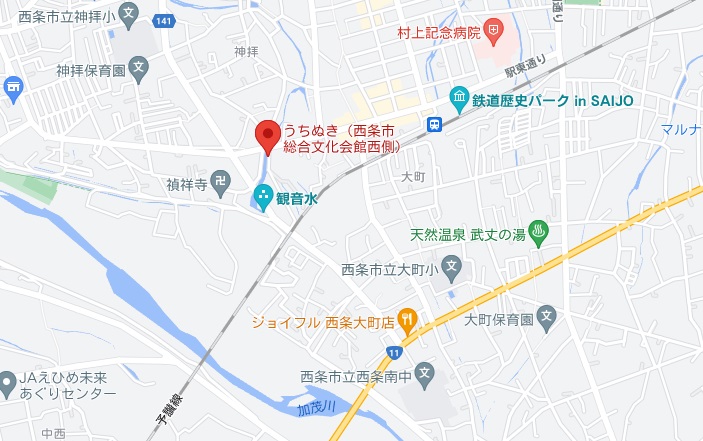Open the 観音水 place marker
703x441 pixels.
tap(263, 197)
